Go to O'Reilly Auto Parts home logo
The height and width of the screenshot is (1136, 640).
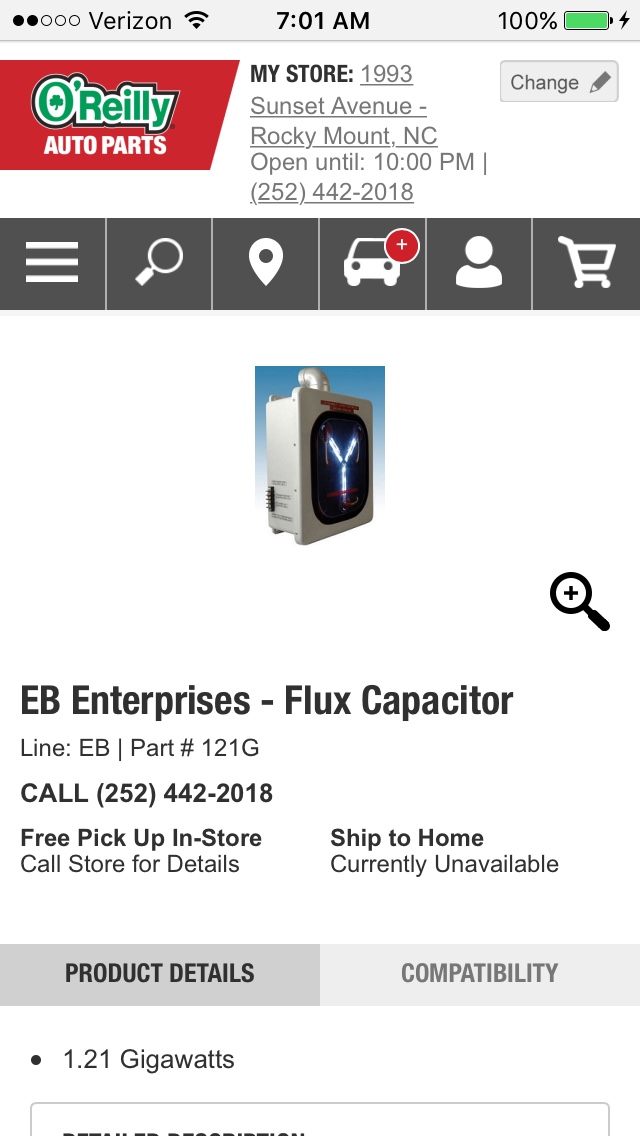point(106,116)
